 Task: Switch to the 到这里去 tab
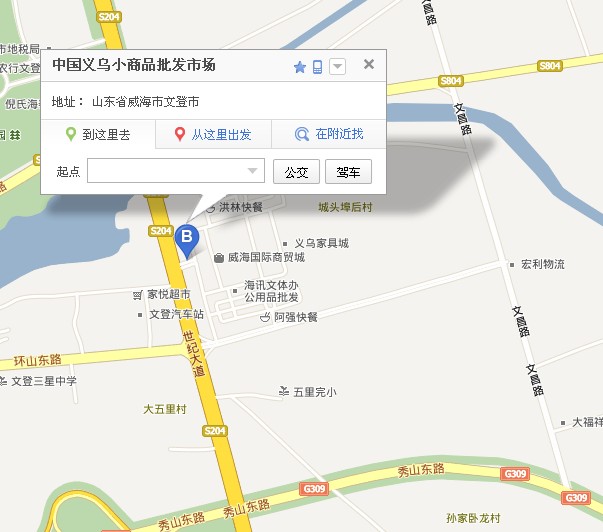[x=98, y=134]
